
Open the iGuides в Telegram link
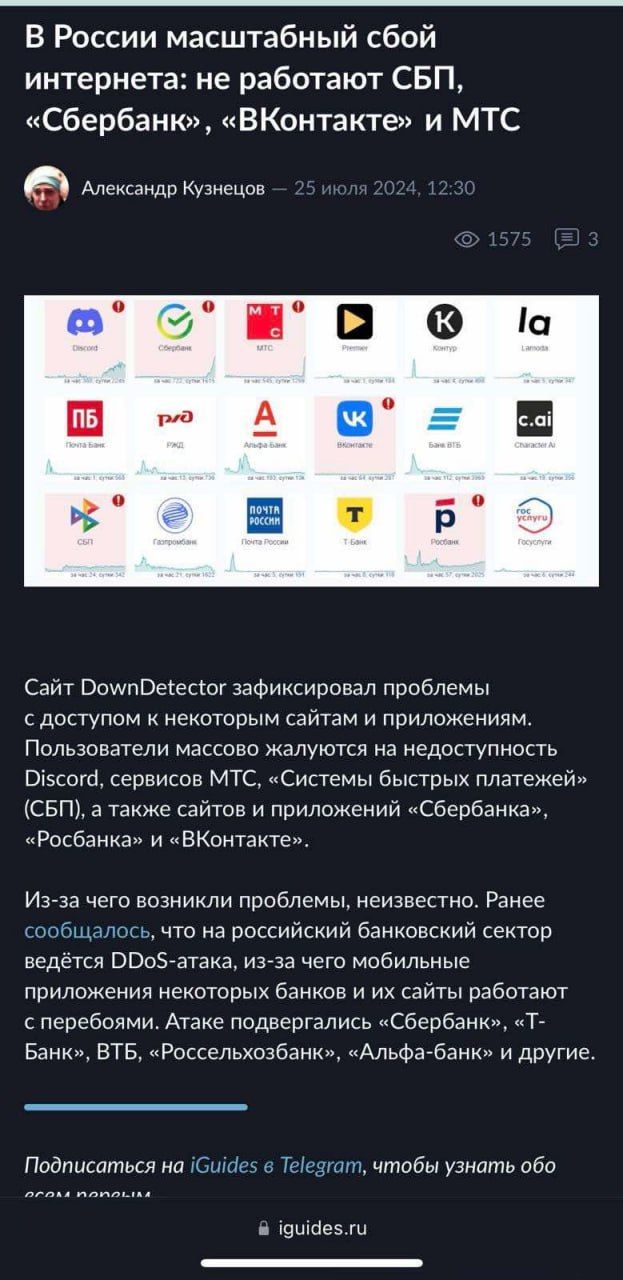[x=274, y=1165]
